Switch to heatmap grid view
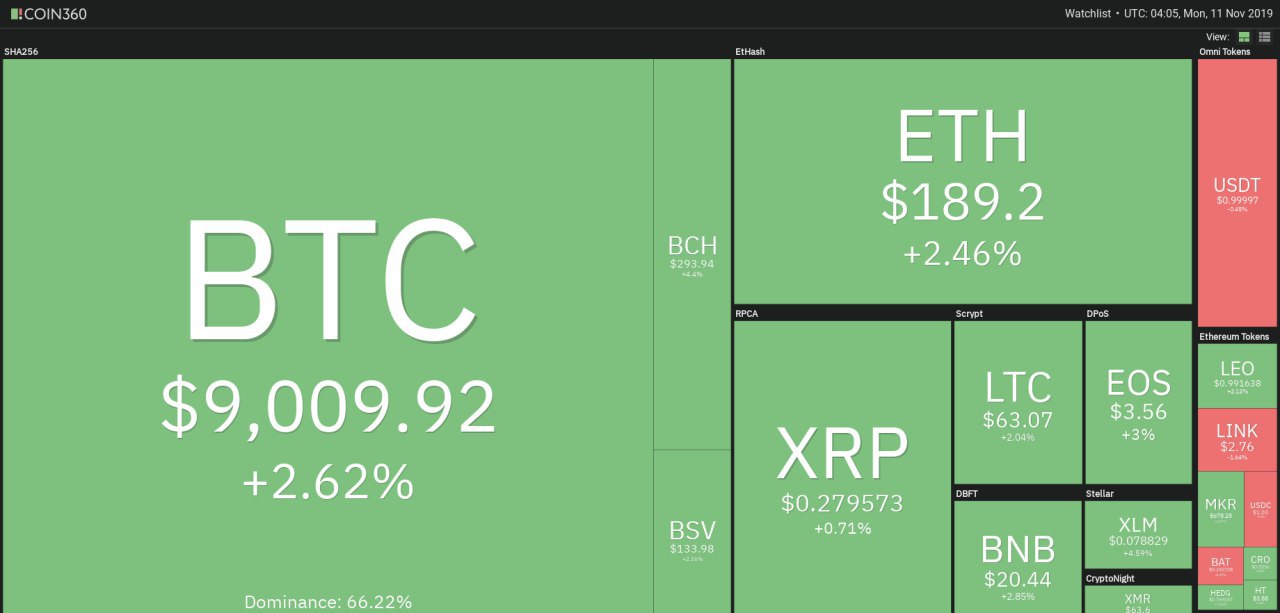 (1244, 37)
